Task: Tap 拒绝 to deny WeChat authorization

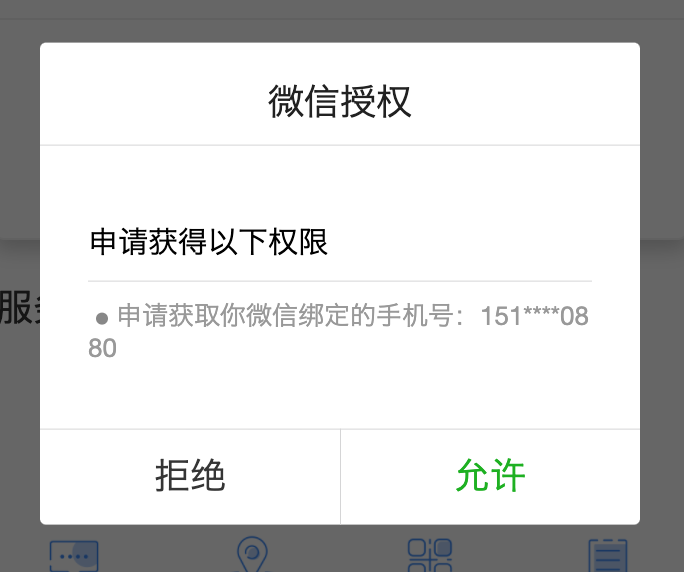Action: point(190,477)
